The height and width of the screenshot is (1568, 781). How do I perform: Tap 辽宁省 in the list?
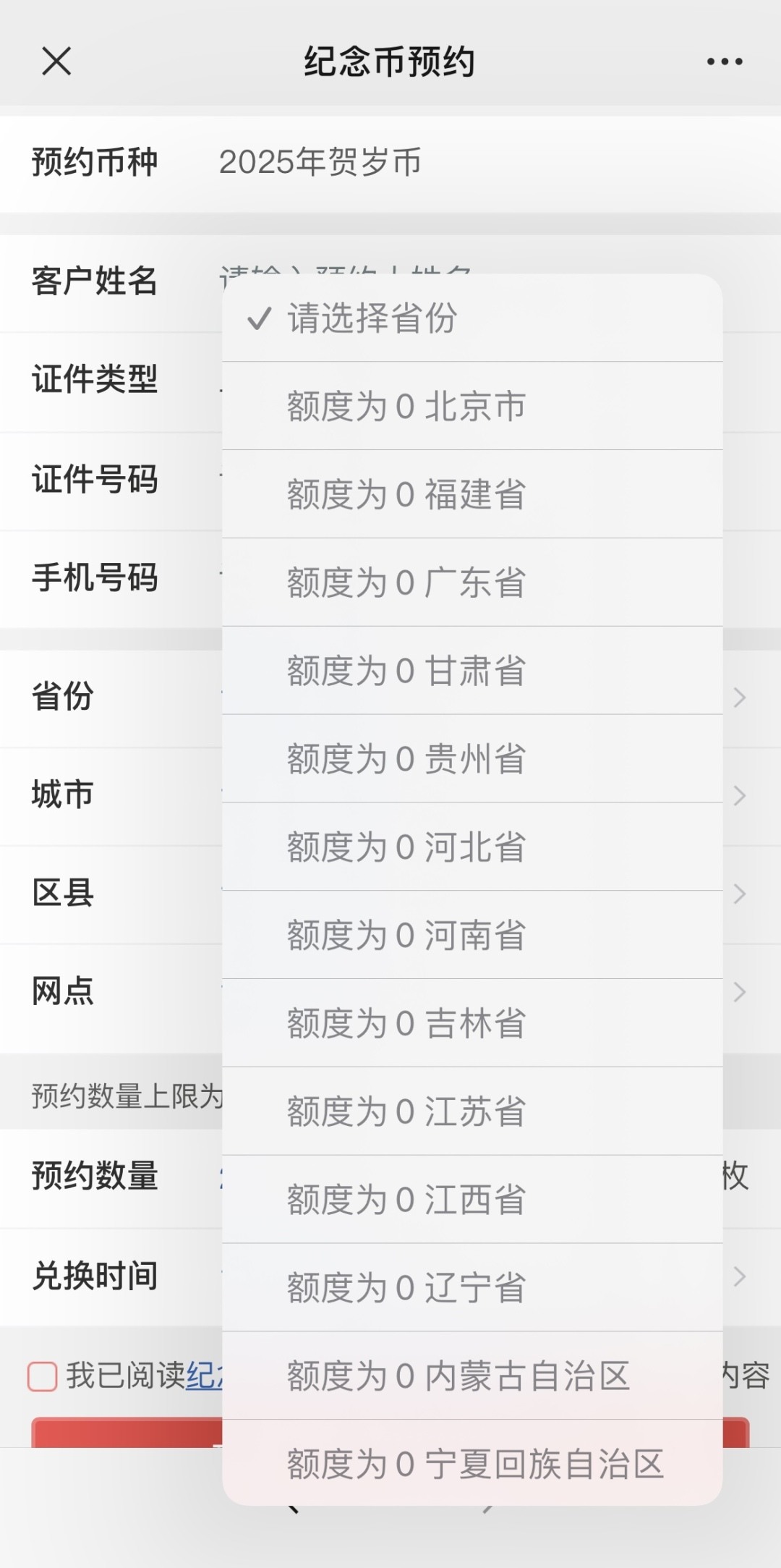click(x=472, y=1288)
